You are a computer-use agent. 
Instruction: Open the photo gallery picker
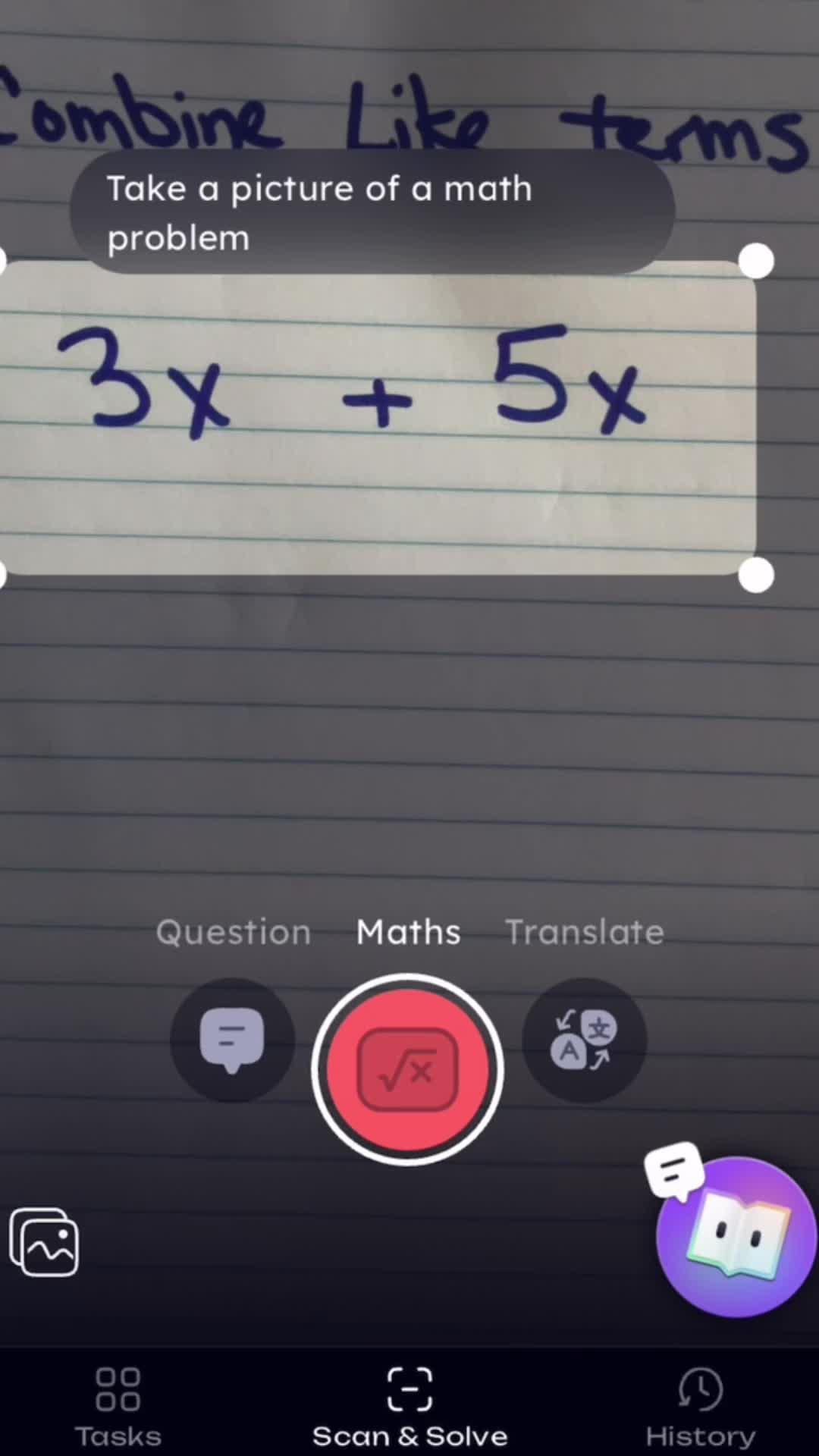(x=44, y=1242)
